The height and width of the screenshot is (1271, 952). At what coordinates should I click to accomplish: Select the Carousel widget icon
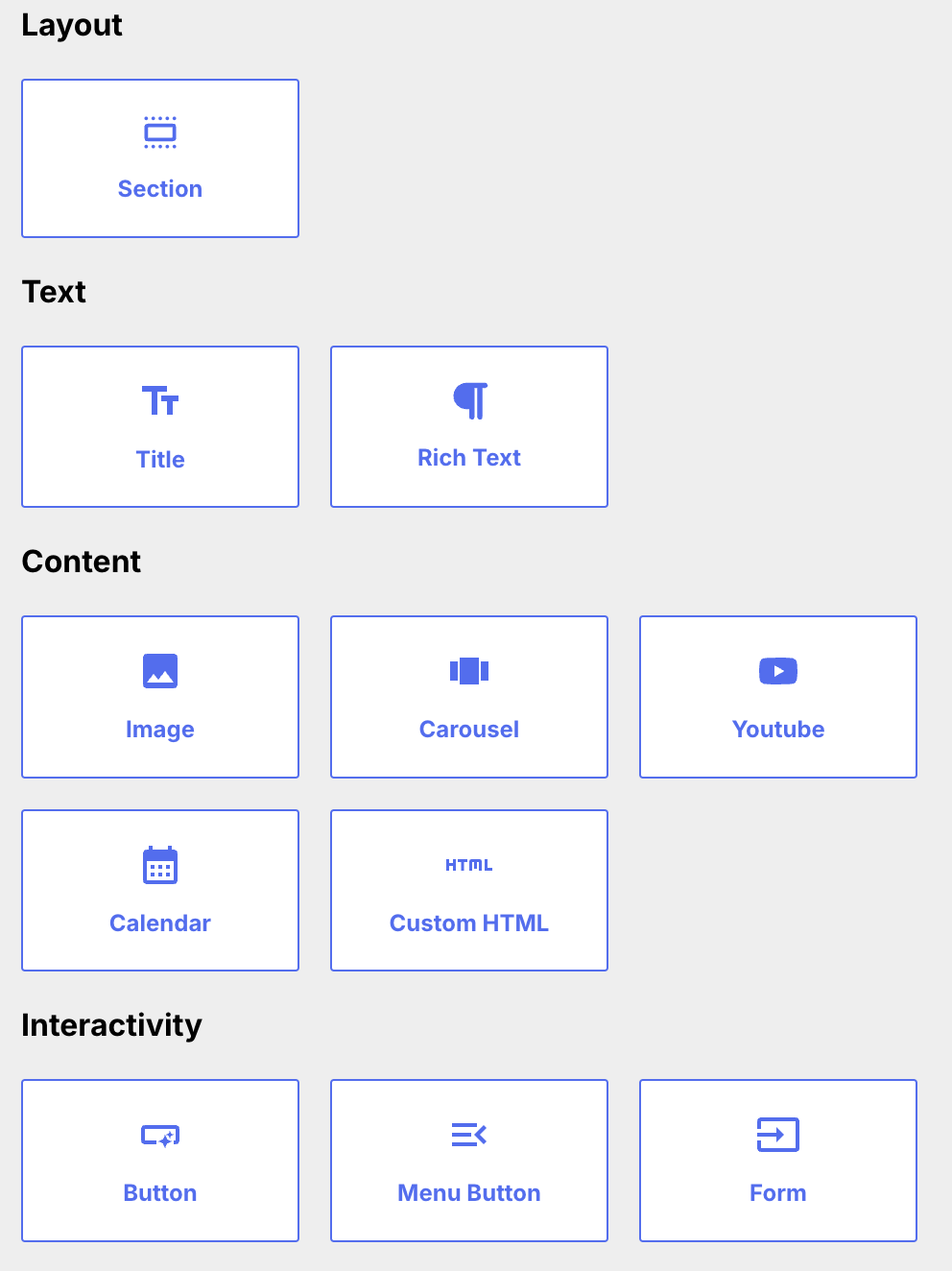(x=468, y=670)
